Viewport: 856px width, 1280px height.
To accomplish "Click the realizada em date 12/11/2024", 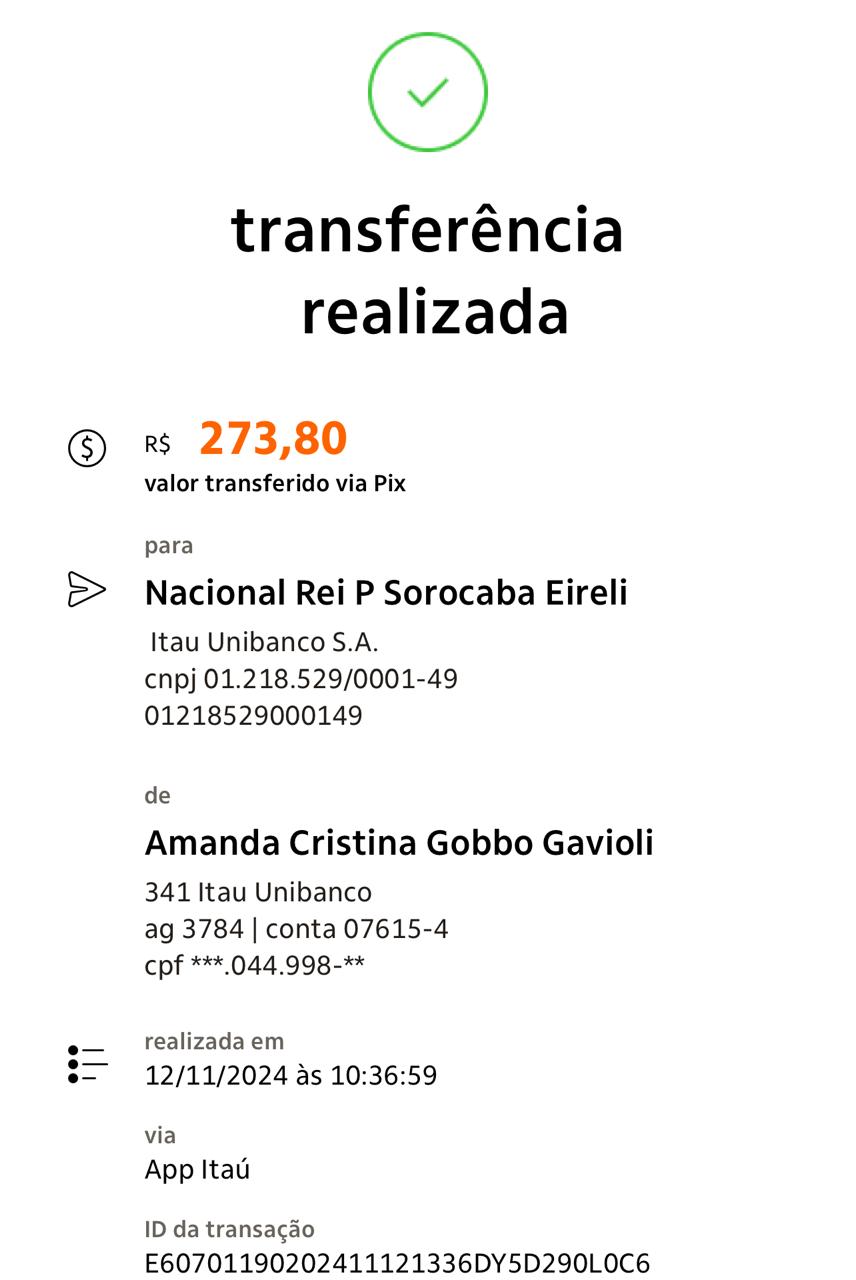I will coord(291,1076).
